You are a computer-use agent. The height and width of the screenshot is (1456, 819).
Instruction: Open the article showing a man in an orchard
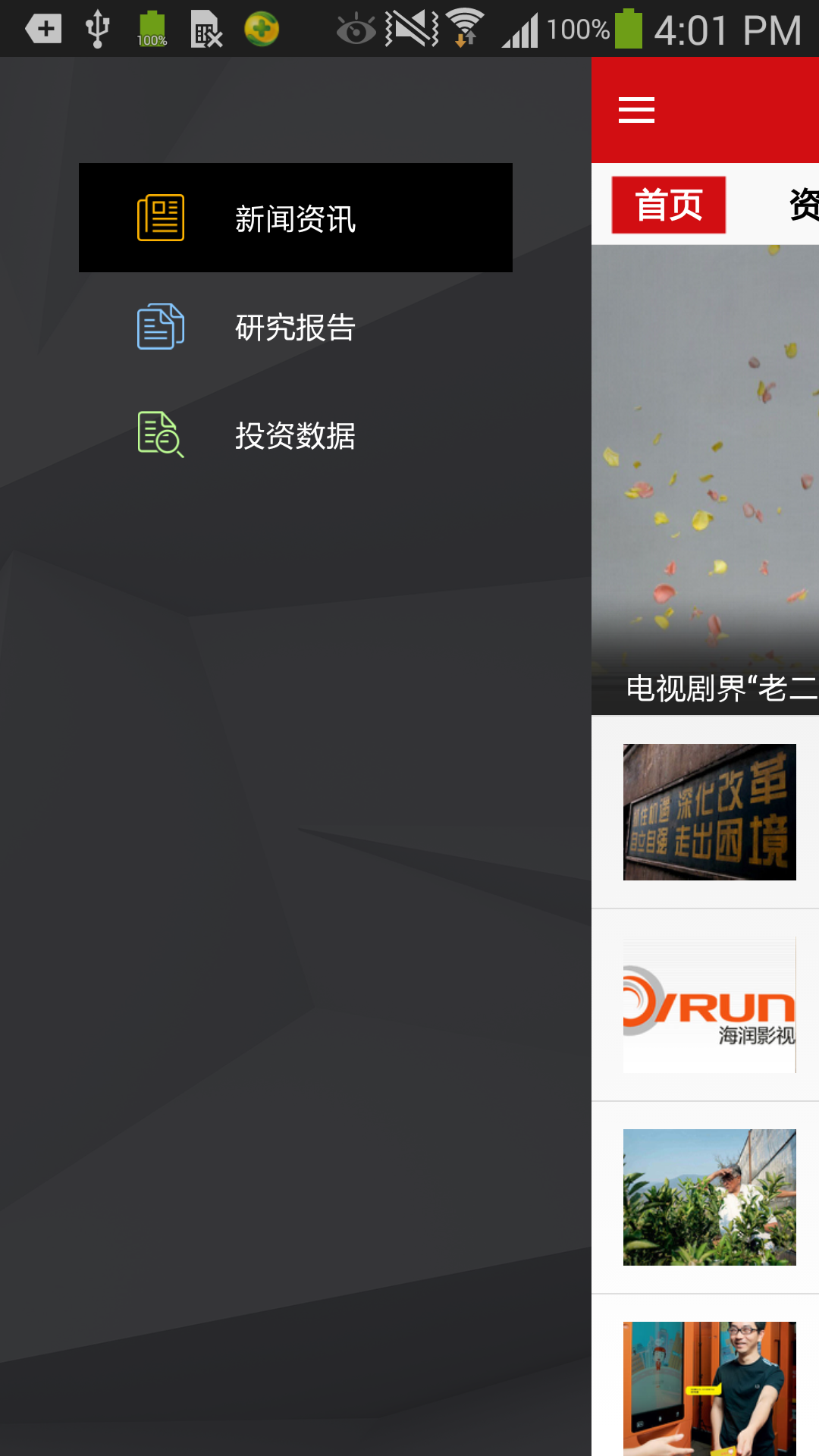tap(709, 1197)
